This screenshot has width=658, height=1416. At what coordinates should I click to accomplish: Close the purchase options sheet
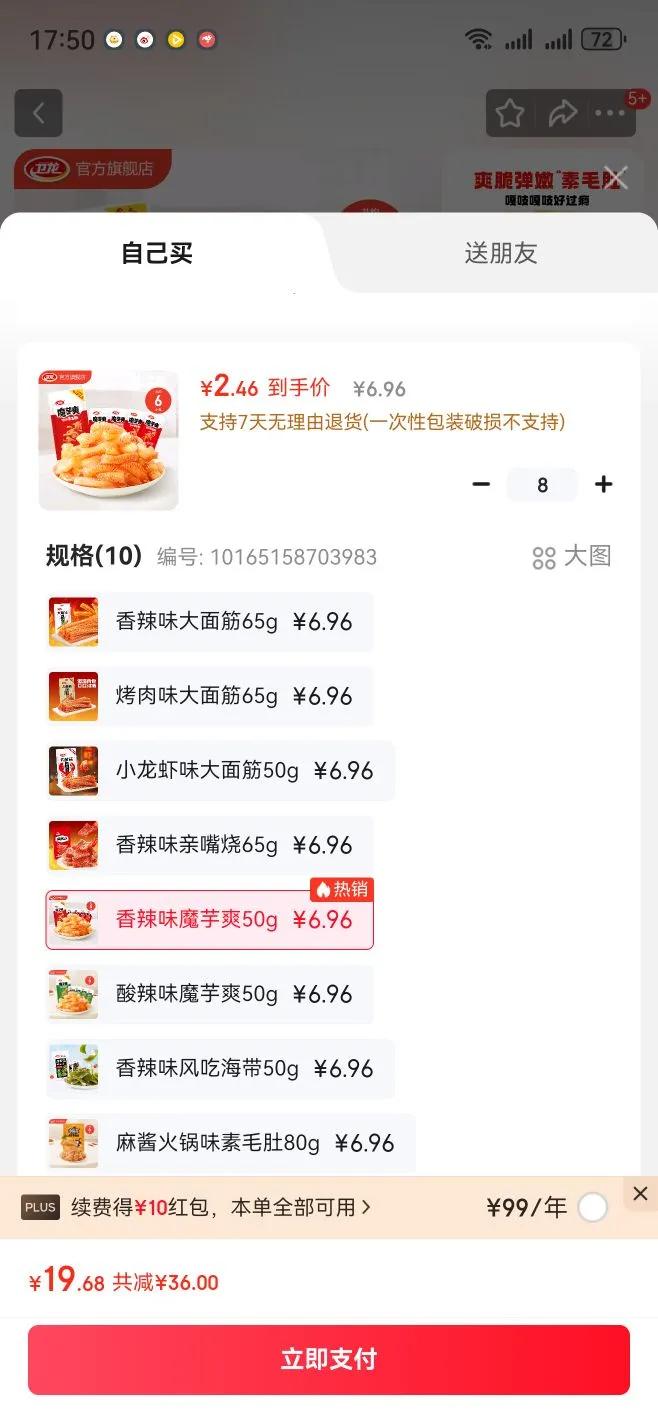pyautogui.click(x=616, y=178)
